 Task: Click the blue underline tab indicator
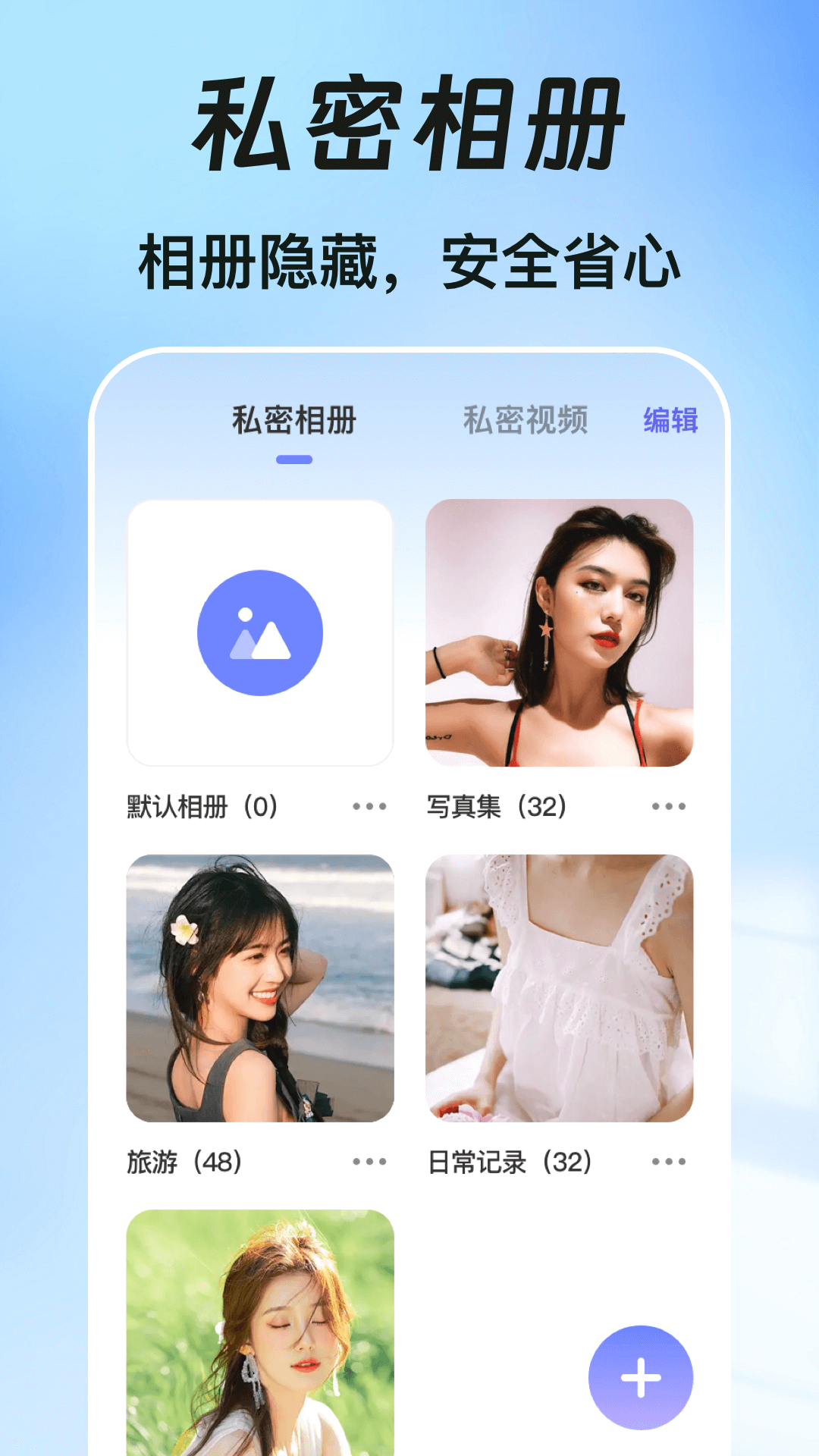[295, 458]
